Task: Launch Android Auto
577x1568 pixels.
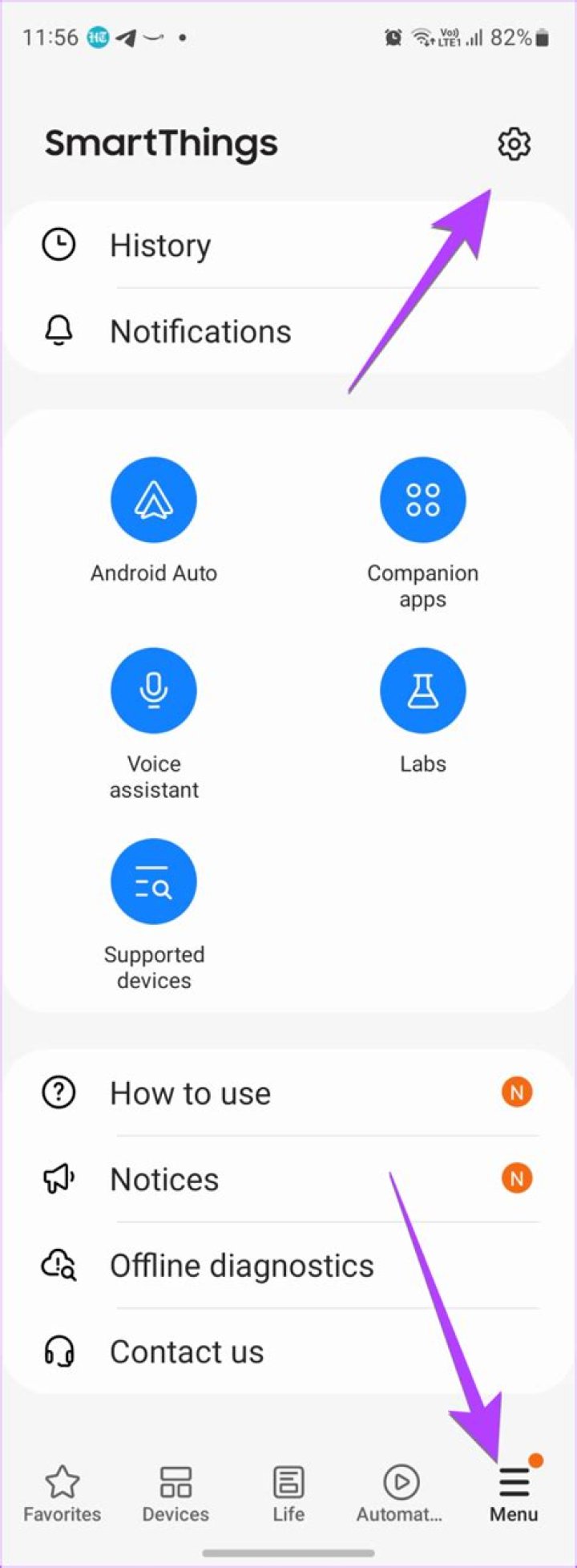Action: coord(154,500)
